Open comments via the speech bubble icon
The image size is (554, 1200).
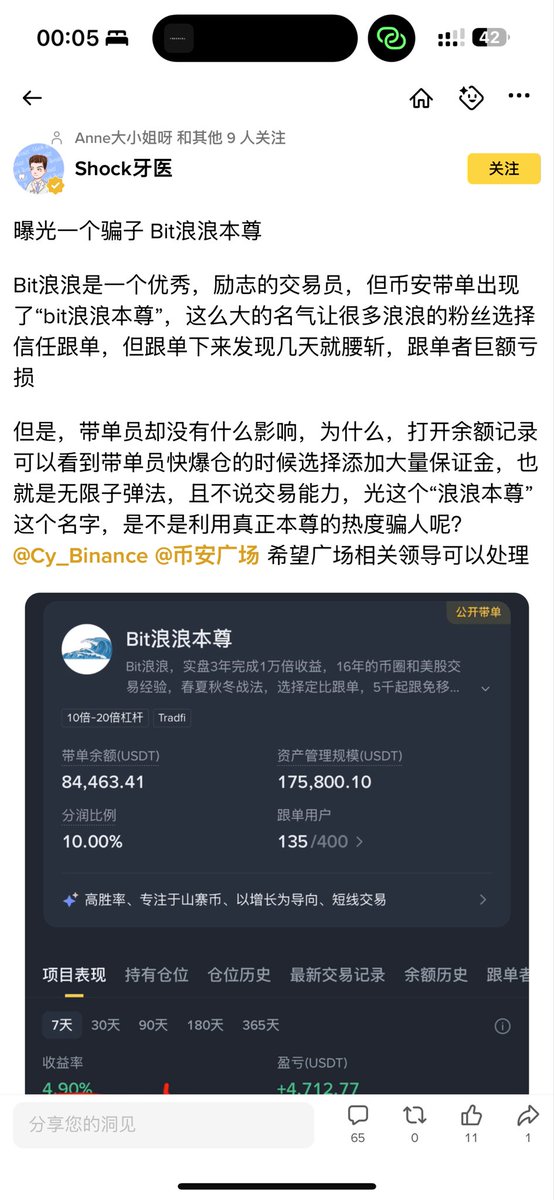(x=358, y=1116)
